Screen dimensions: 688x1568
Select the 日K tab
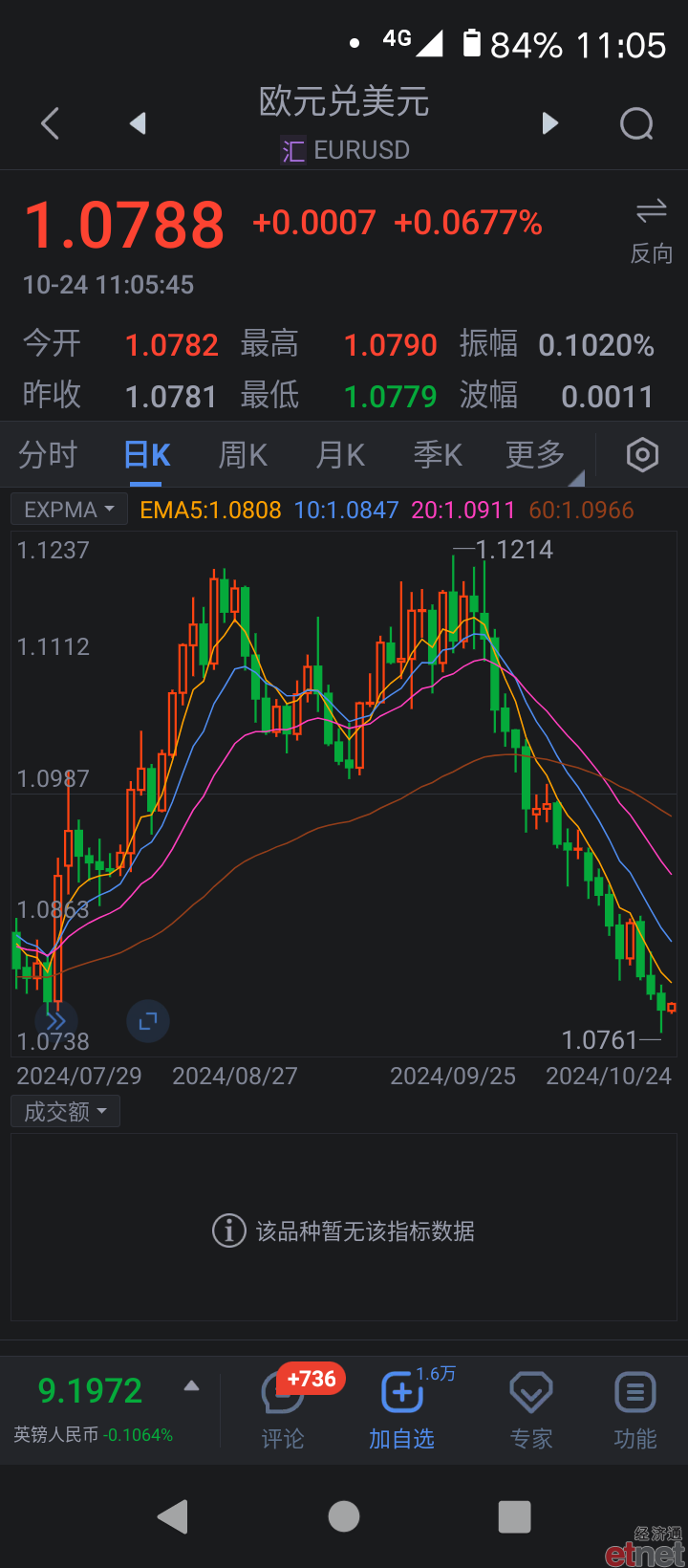click(147, 455)
